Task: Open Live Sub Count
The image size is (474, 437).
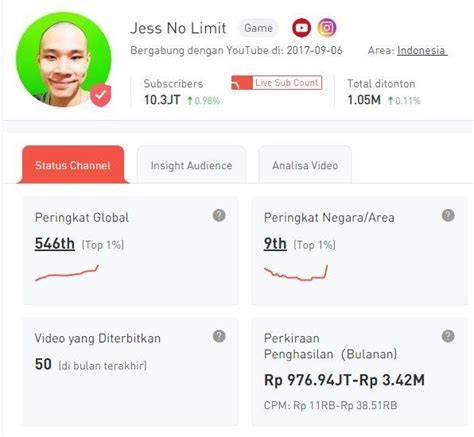Action: [277, 83]
